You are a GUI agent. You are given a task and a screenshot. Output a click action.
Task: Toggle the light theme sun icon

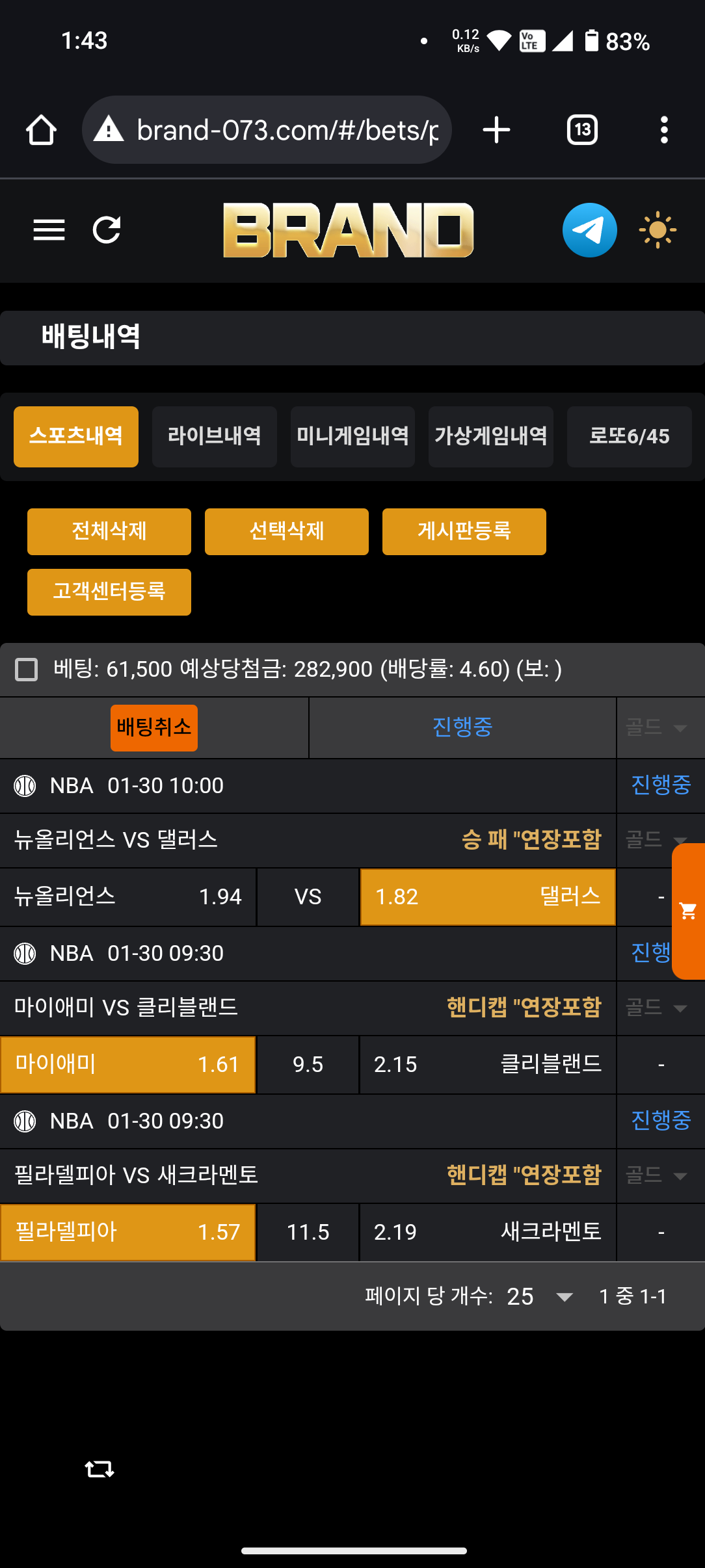coord(658,230)
